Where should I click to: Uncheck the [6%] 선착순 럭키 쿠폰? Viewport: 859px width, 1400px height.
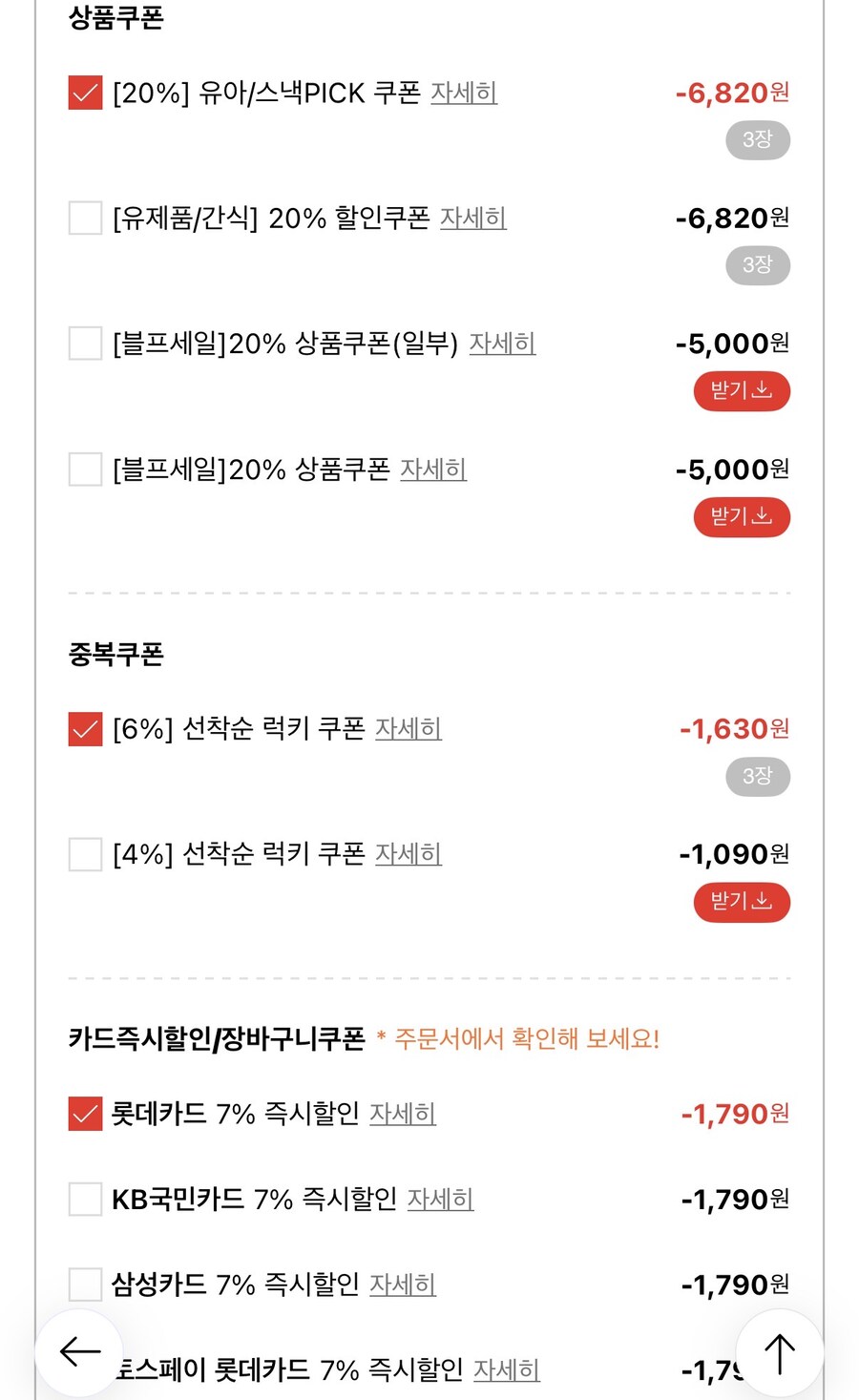pyautogui.click(x=84, y=729)
